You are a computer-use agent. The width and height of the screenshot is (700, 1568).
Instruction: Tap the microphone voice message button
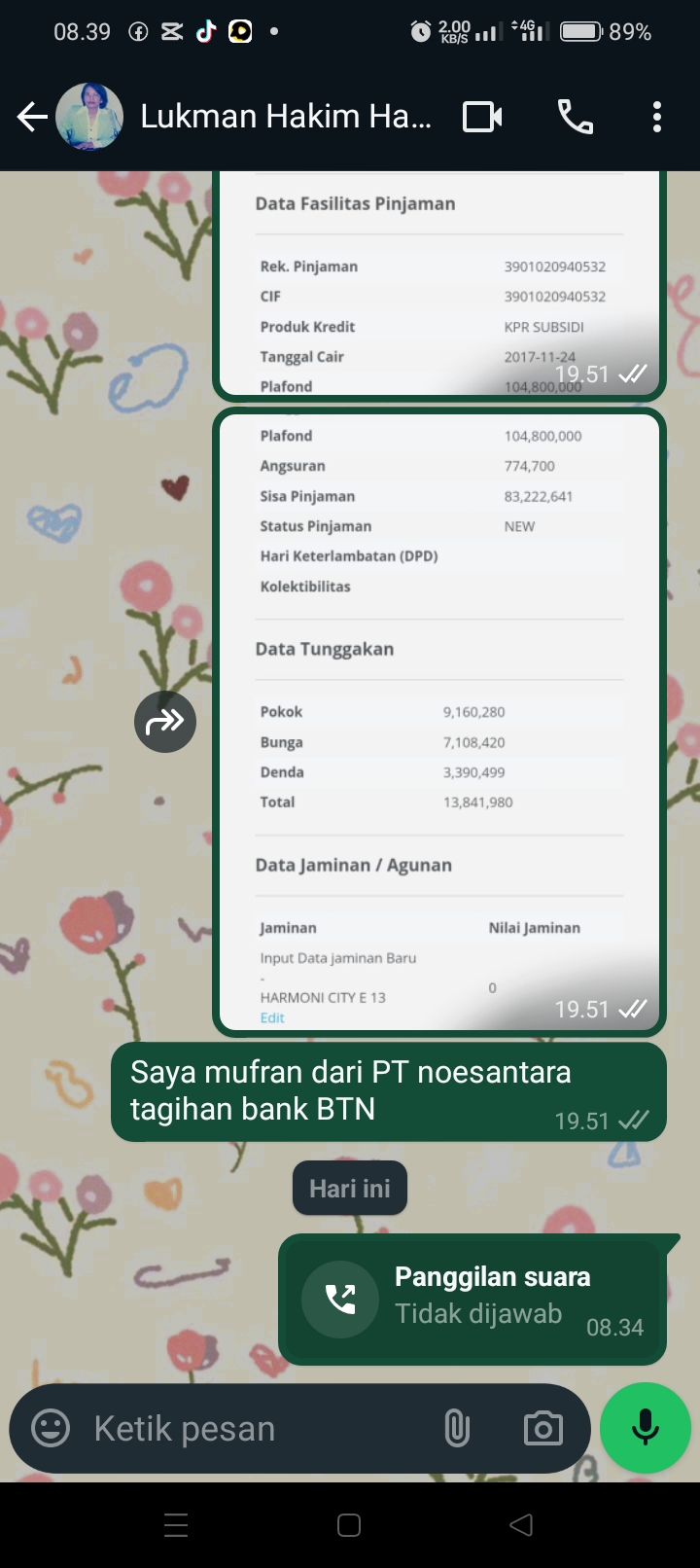[x=646, y=1428]
